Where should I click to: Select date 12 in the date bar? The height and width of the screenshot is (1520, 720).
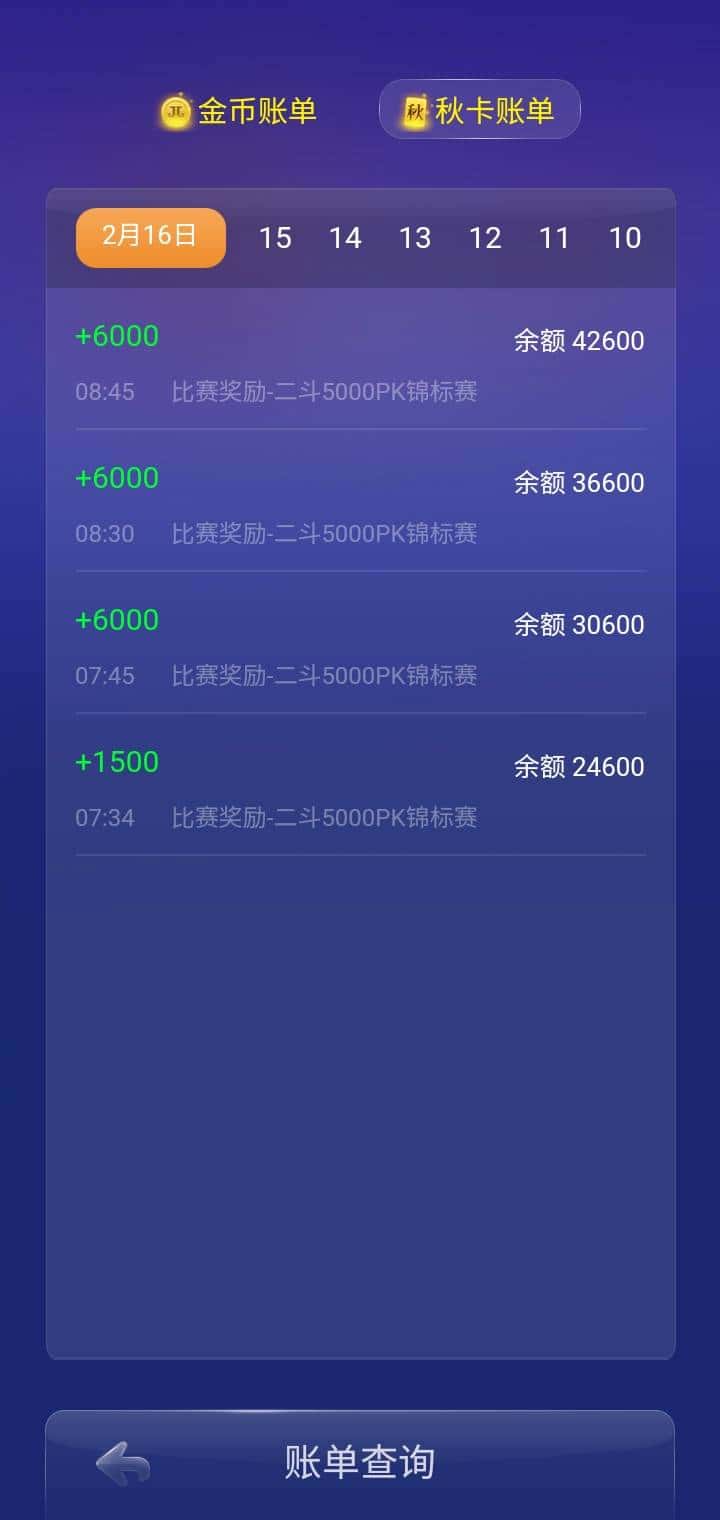coord(486,238)
